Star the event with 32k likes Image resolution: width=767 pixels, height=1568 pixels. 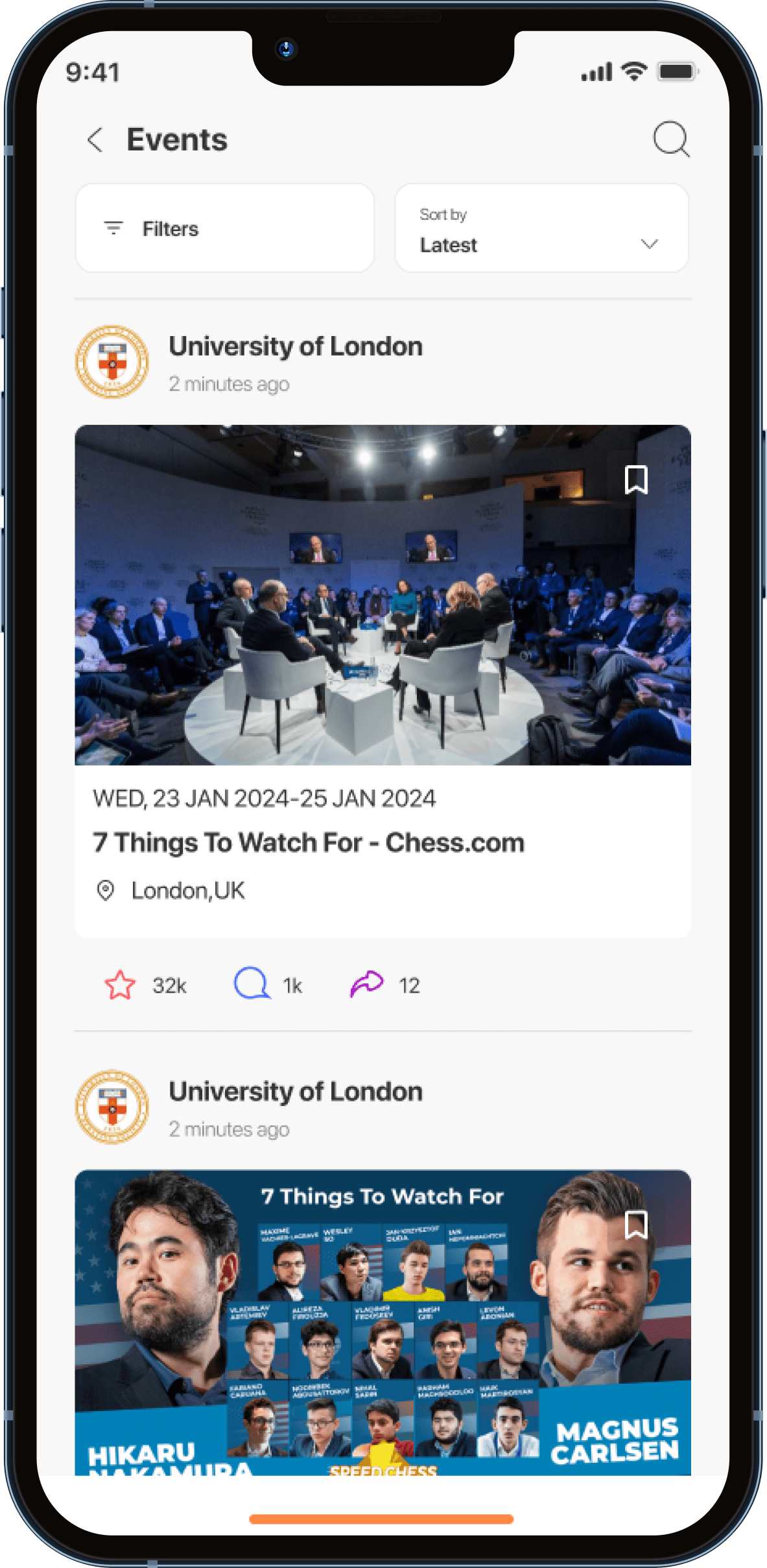(x=120, y=985)
